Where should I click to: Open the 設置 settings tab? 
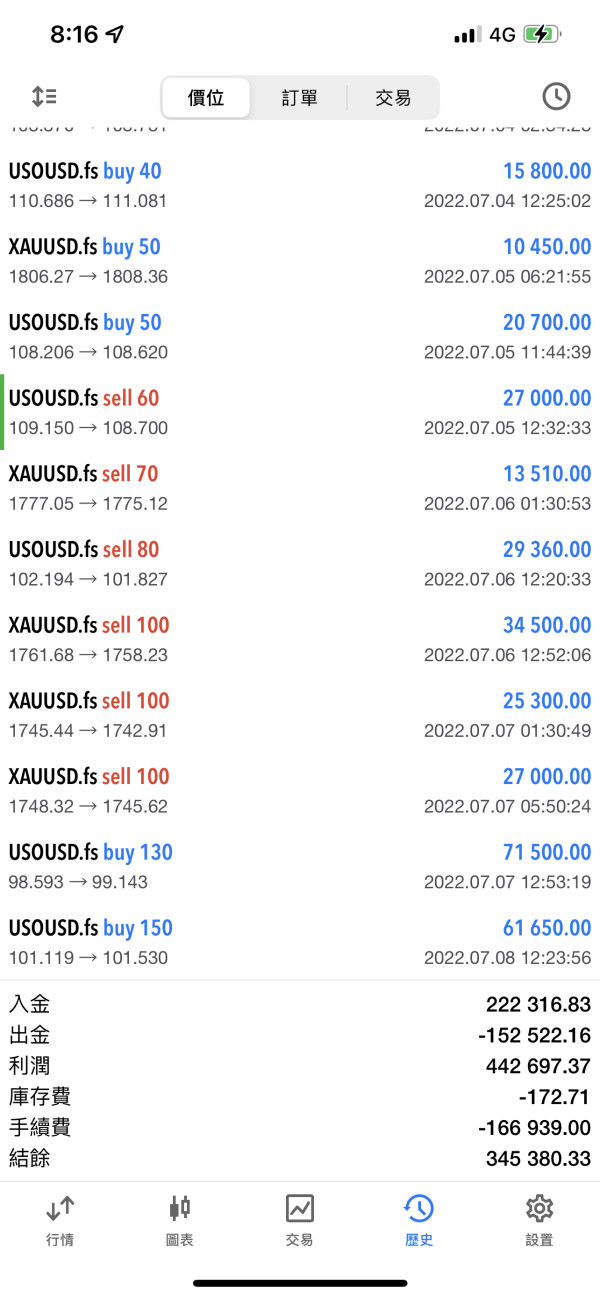539,1220
